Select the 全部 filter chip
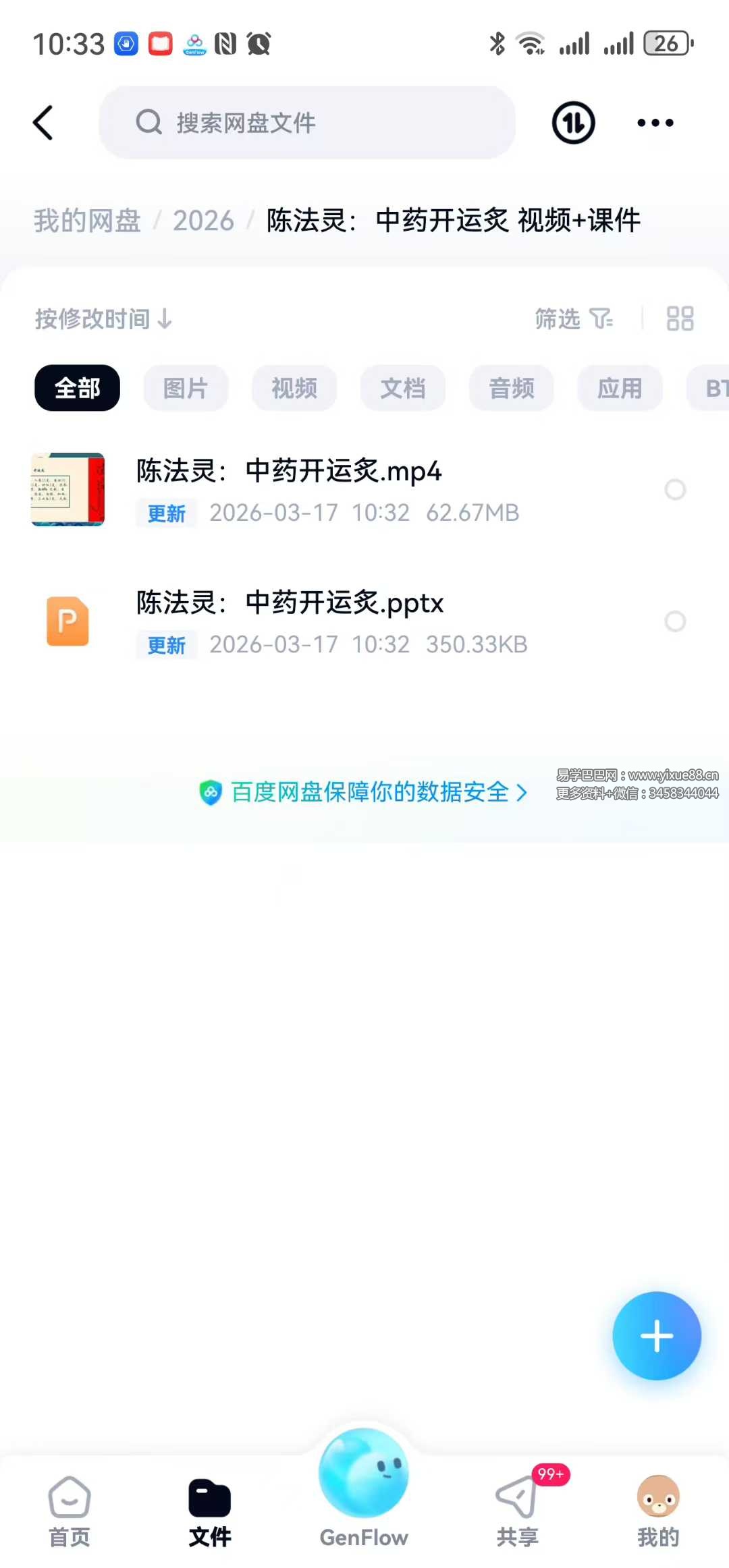The image size is (729, 1568). click(x=77, y=388)
